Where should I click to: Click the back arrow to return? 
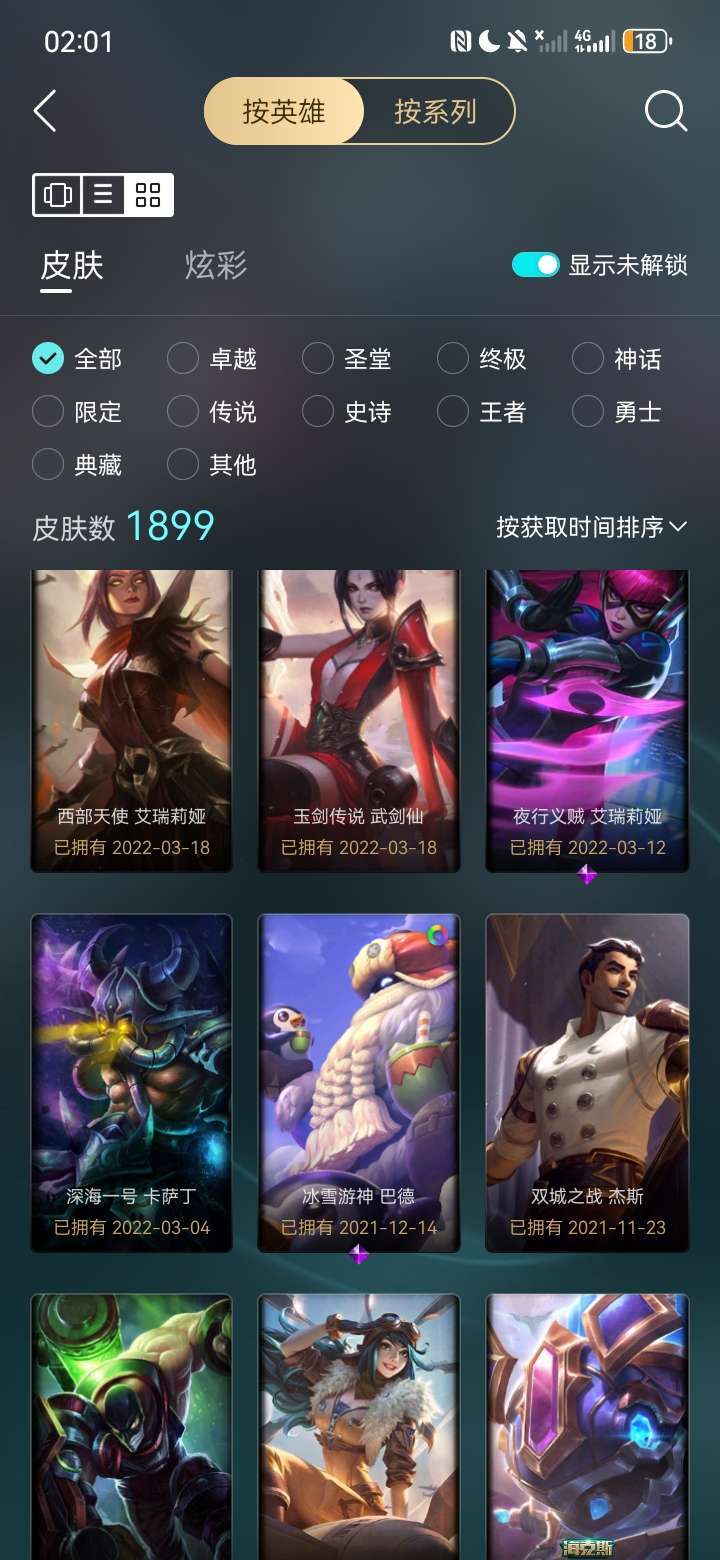point(44,111)
